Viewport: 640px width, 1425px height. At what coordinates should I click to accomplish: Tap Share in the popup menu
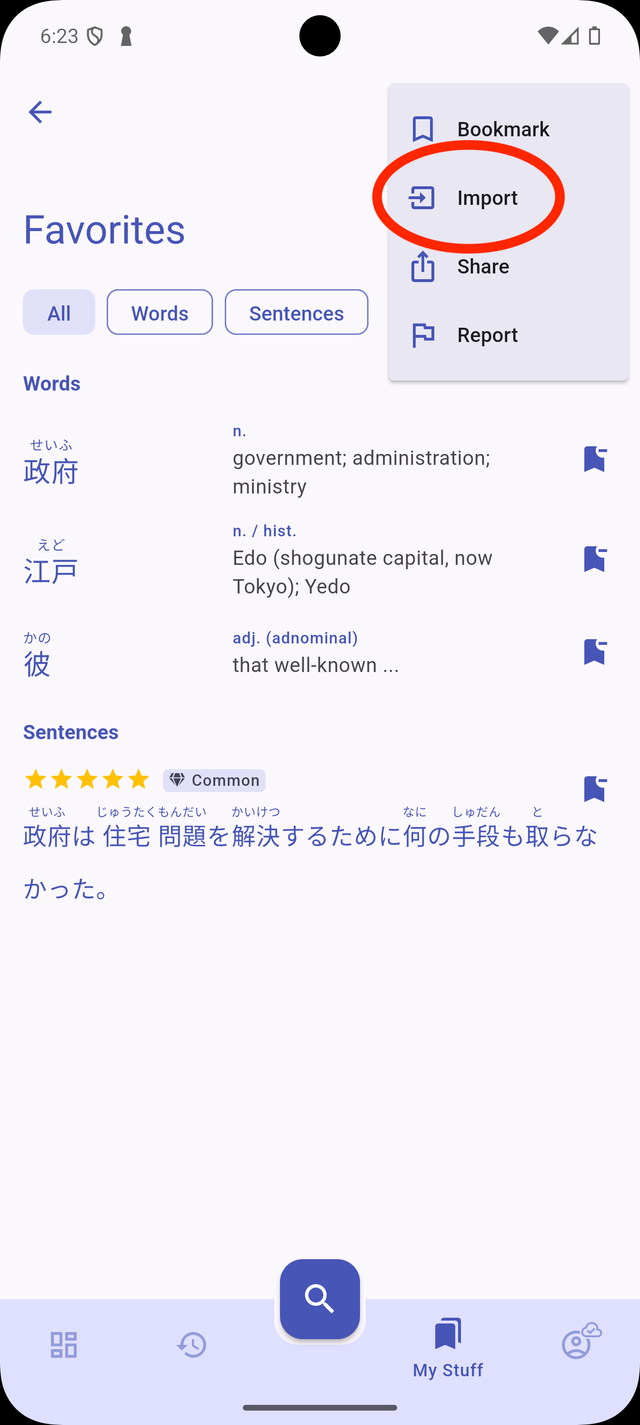click(483, 267)
